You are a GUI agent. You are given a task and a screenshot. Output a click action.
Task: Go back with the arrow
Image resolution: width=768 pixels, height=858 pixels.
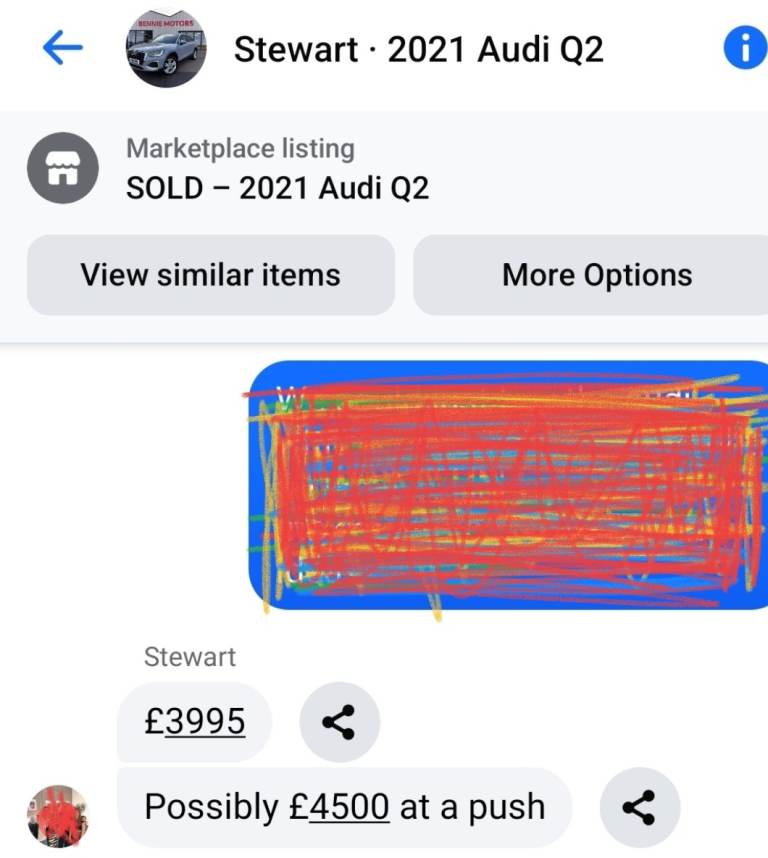point(62,48)
